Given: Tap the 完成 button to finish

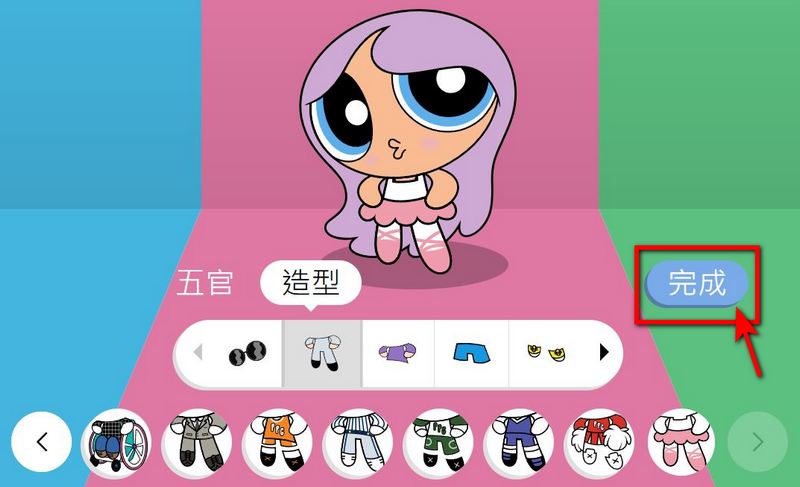Looking at the screenshot, I should click(697, 283).
